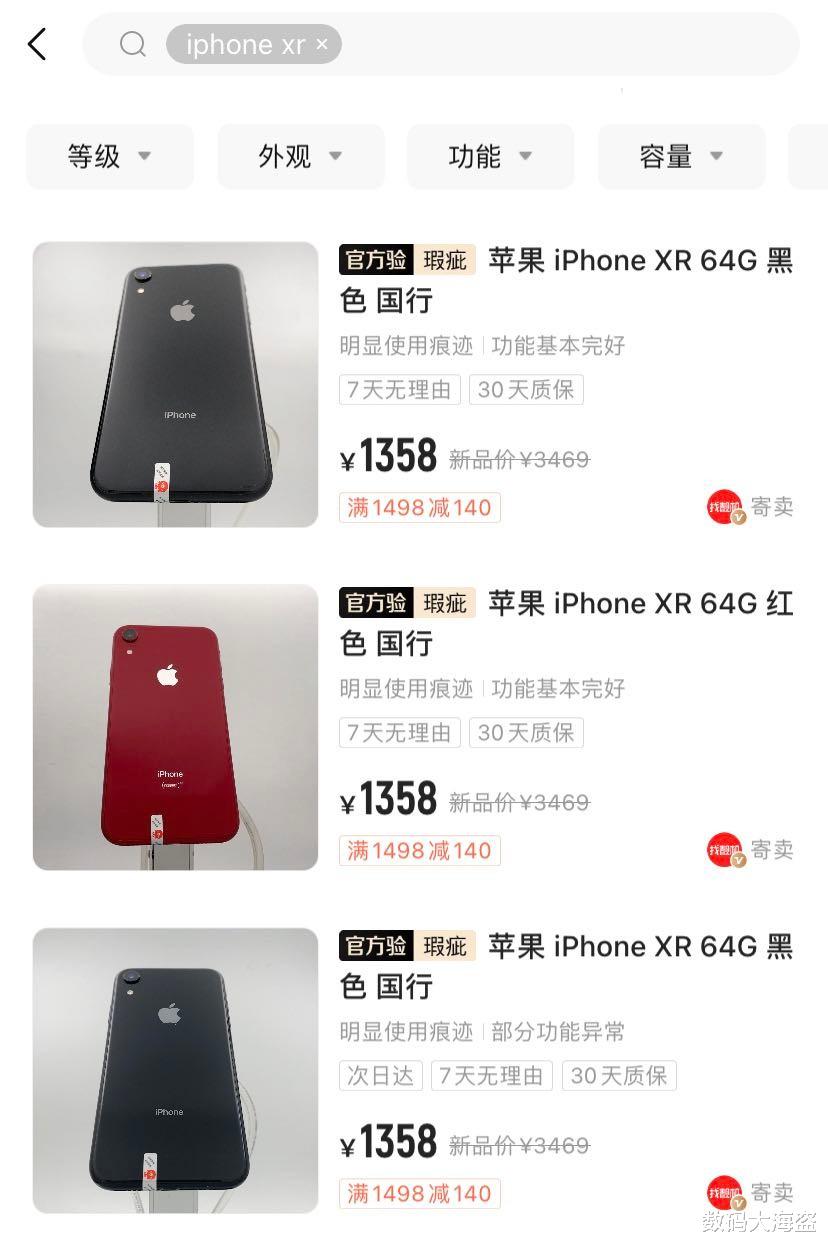Image resolution: width=828 pixels, height=1248 pixels.
Task: Tap the 瑕疵 badge on the red iPhone listing
Action: pos(445,603)
